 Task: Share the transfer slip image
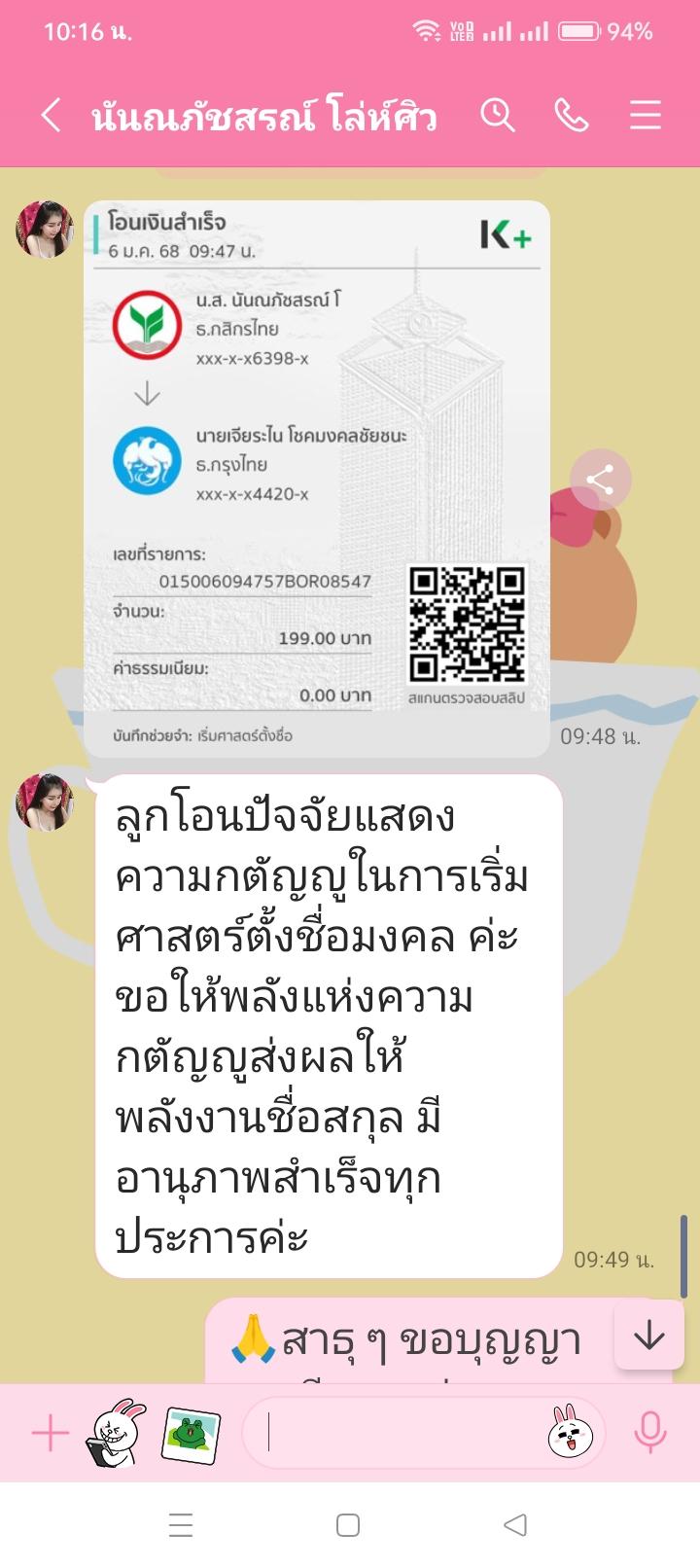click(x=600, y=480)
